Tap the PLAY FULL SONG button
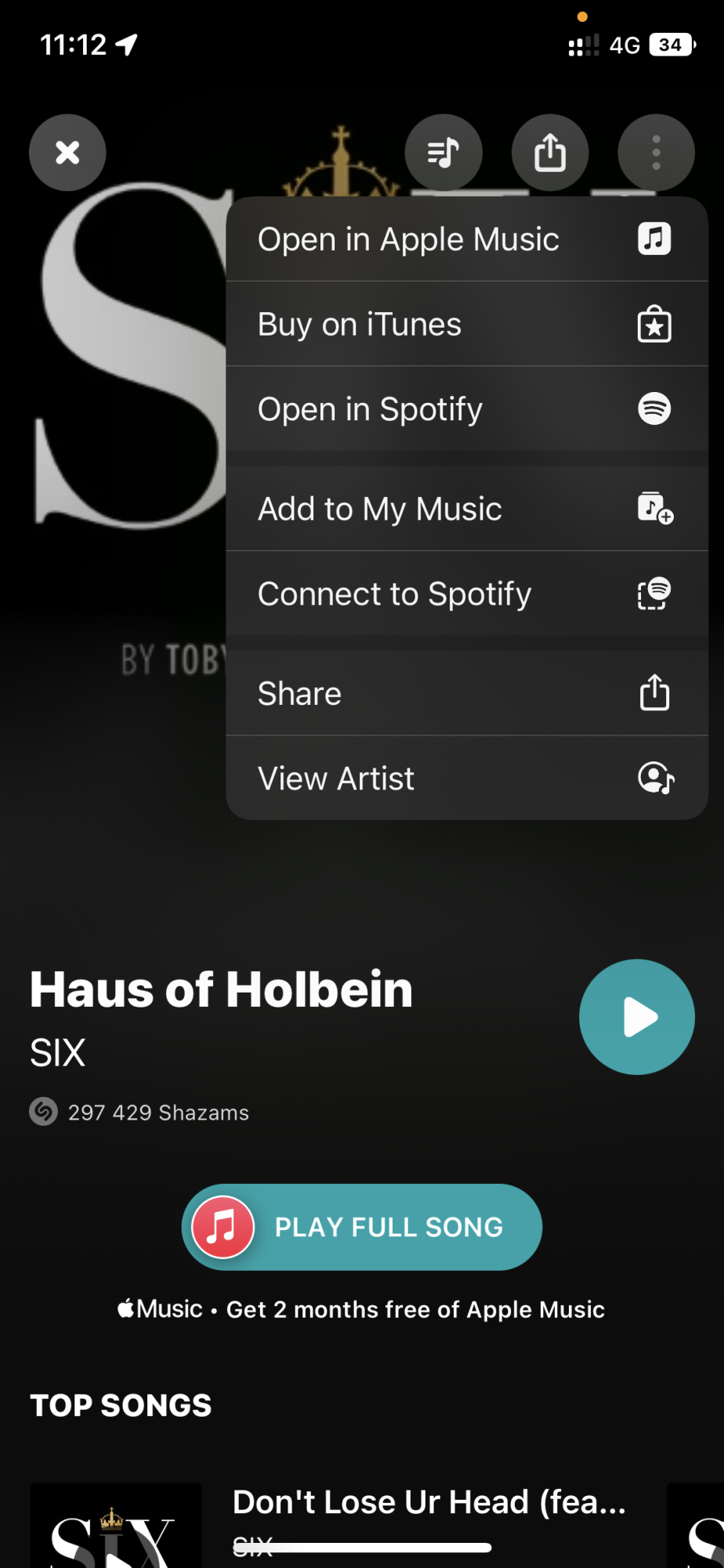The width and height of the screenshot is (724, 1568). tap(362, 1227)
